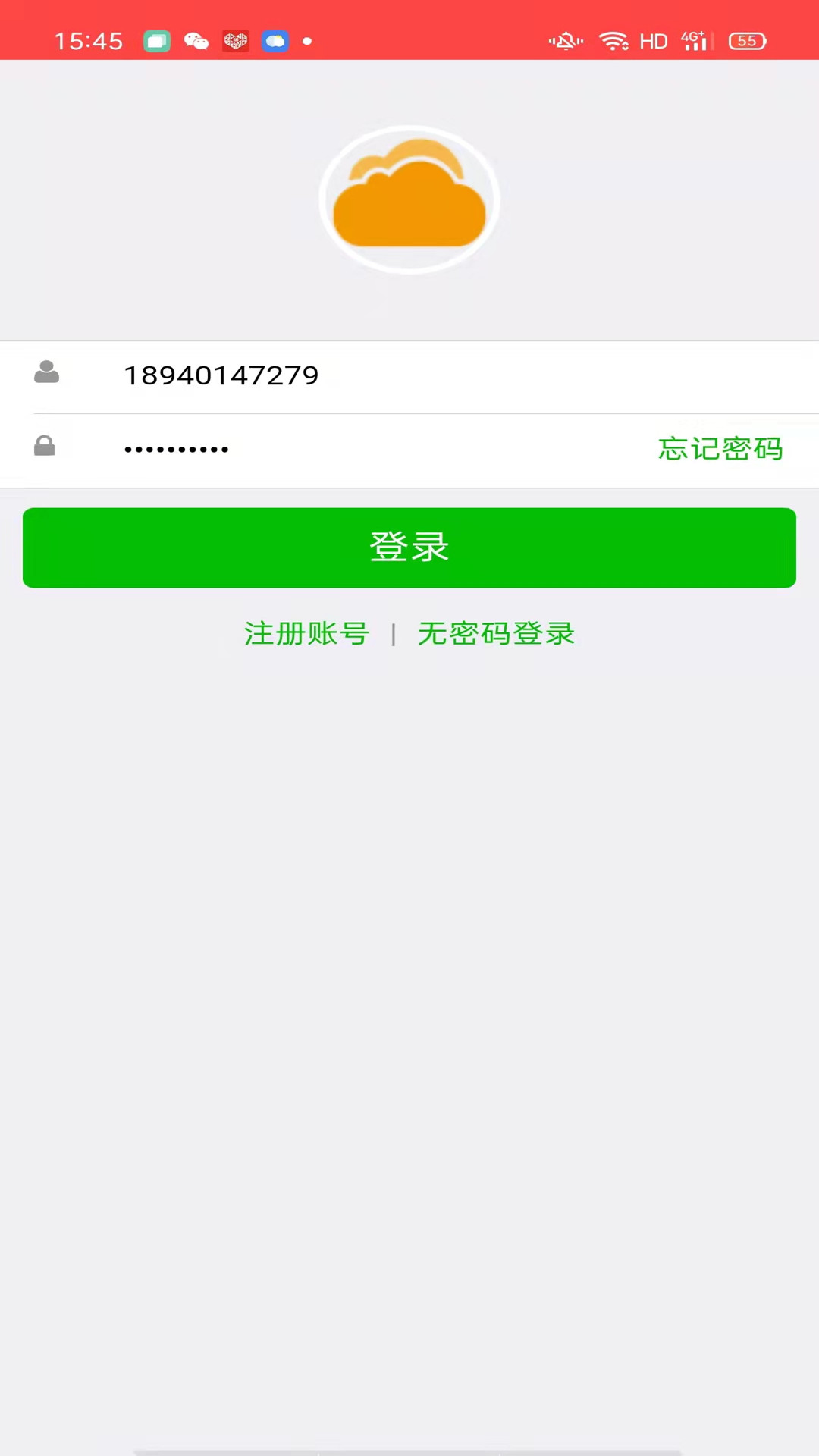Screen dimensions: 819x1456
Task: Open 注册账号 to register an account
Action: click(306, 634)
